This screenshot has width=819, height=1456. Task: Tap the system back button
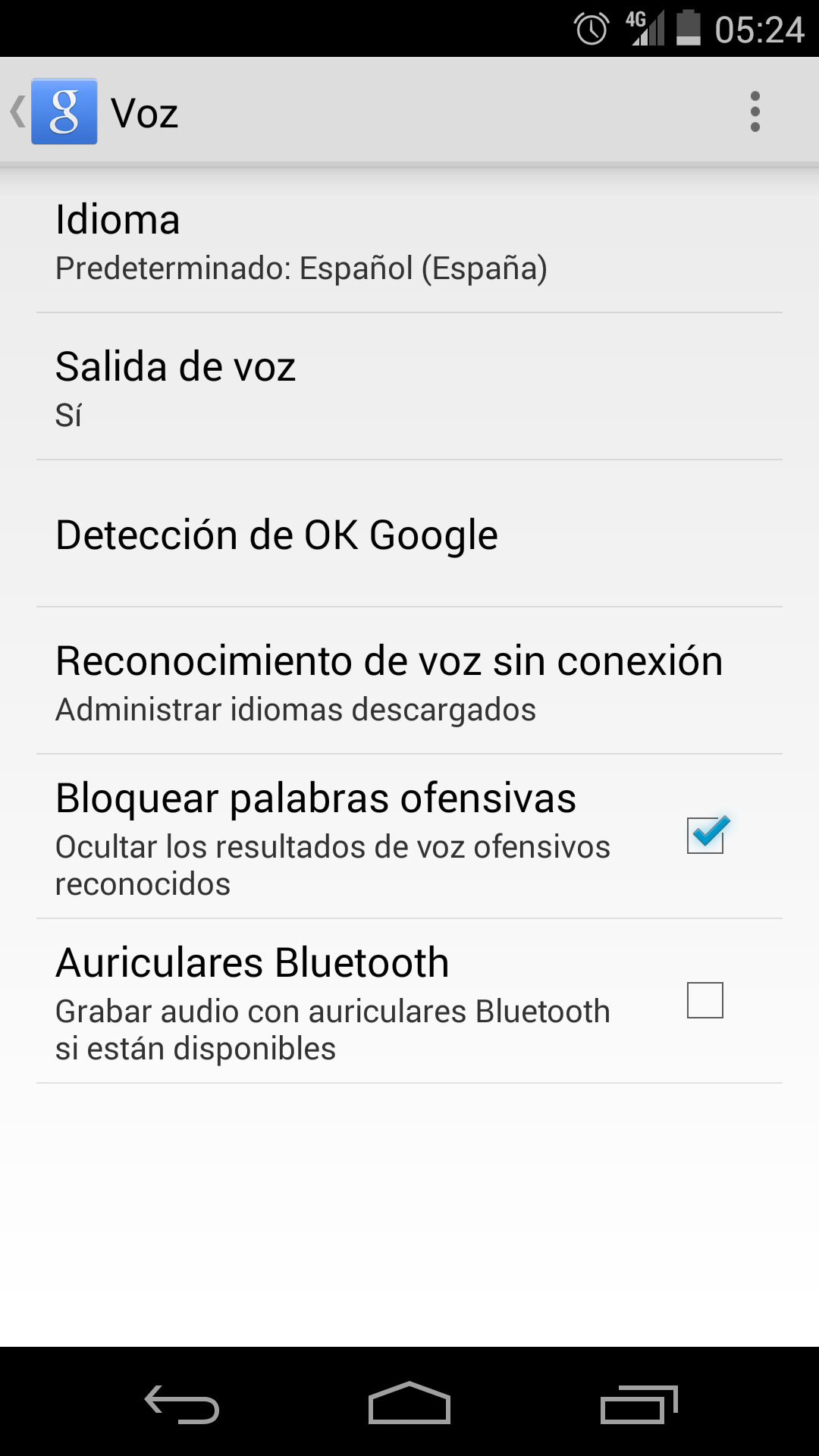point(182,1404)
